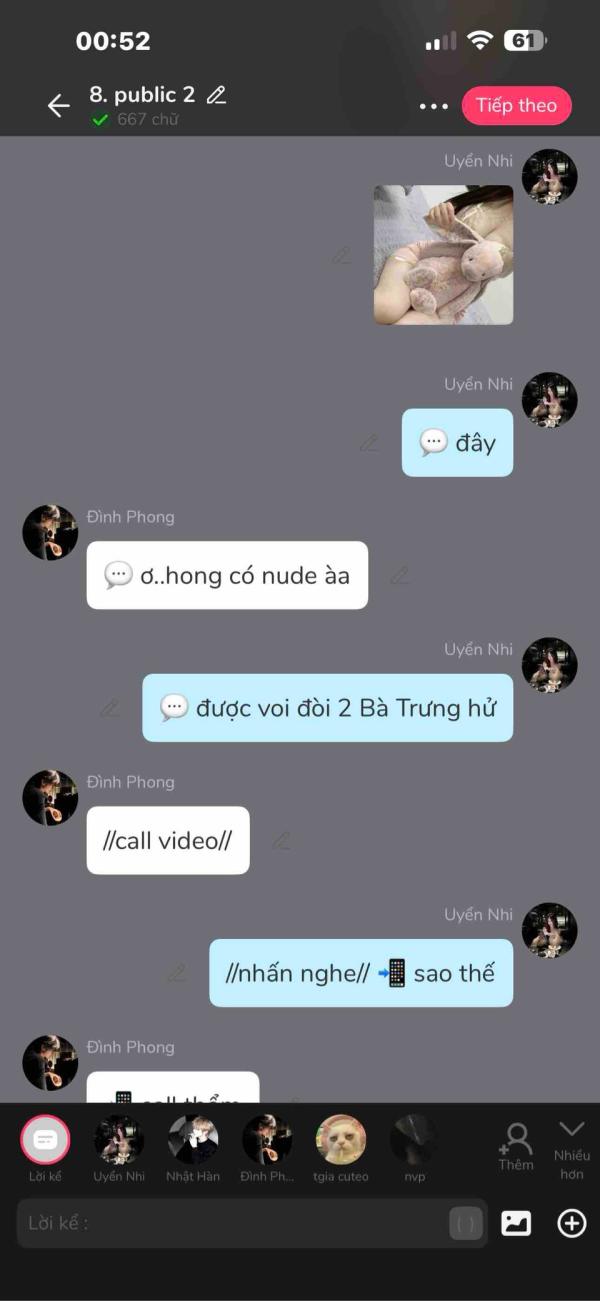Add a new character with 'Thêm'
The height and width of the screenshot is (1301, 600).
[516, 1146]
